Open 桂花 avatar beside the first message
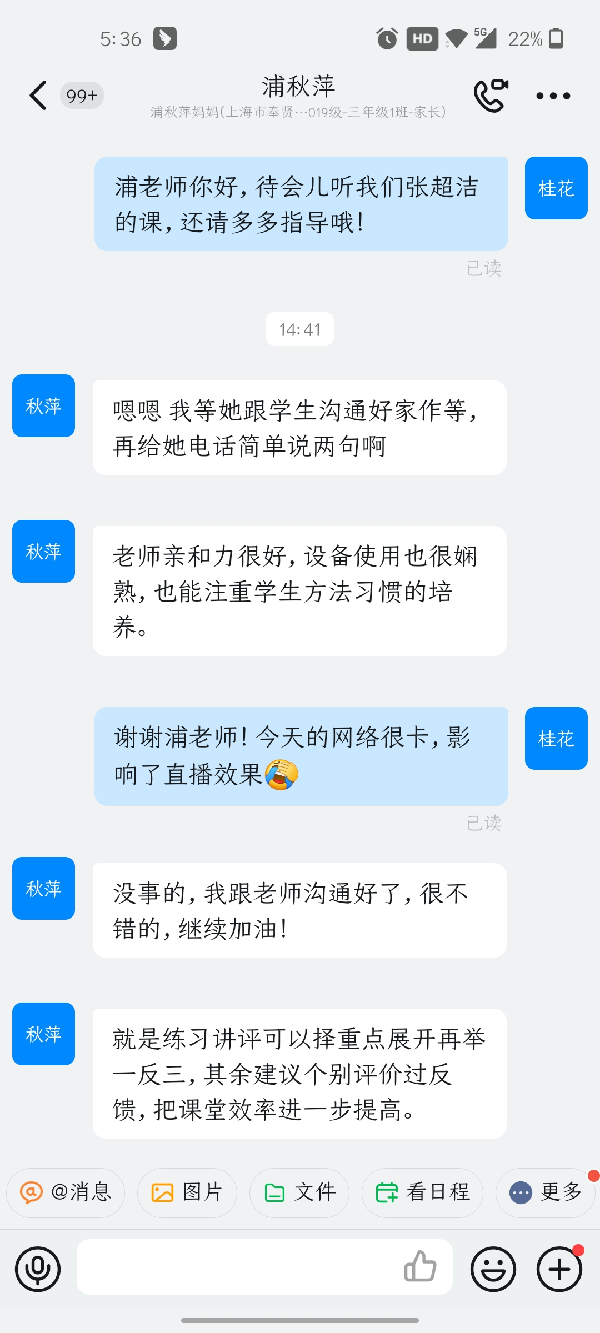 click(x=556, y=187)
